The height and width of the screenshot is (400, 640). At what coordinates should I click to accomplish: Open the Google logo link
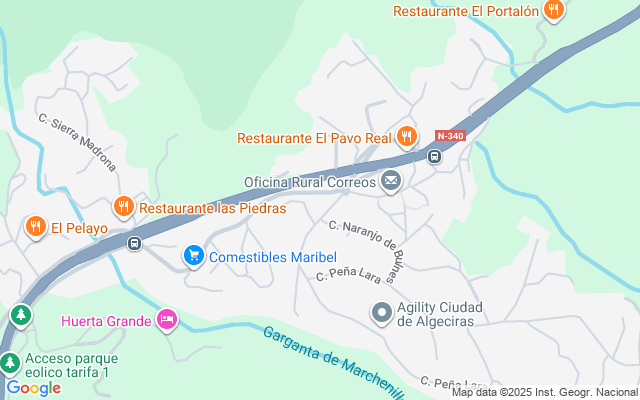tap(33, 388)
